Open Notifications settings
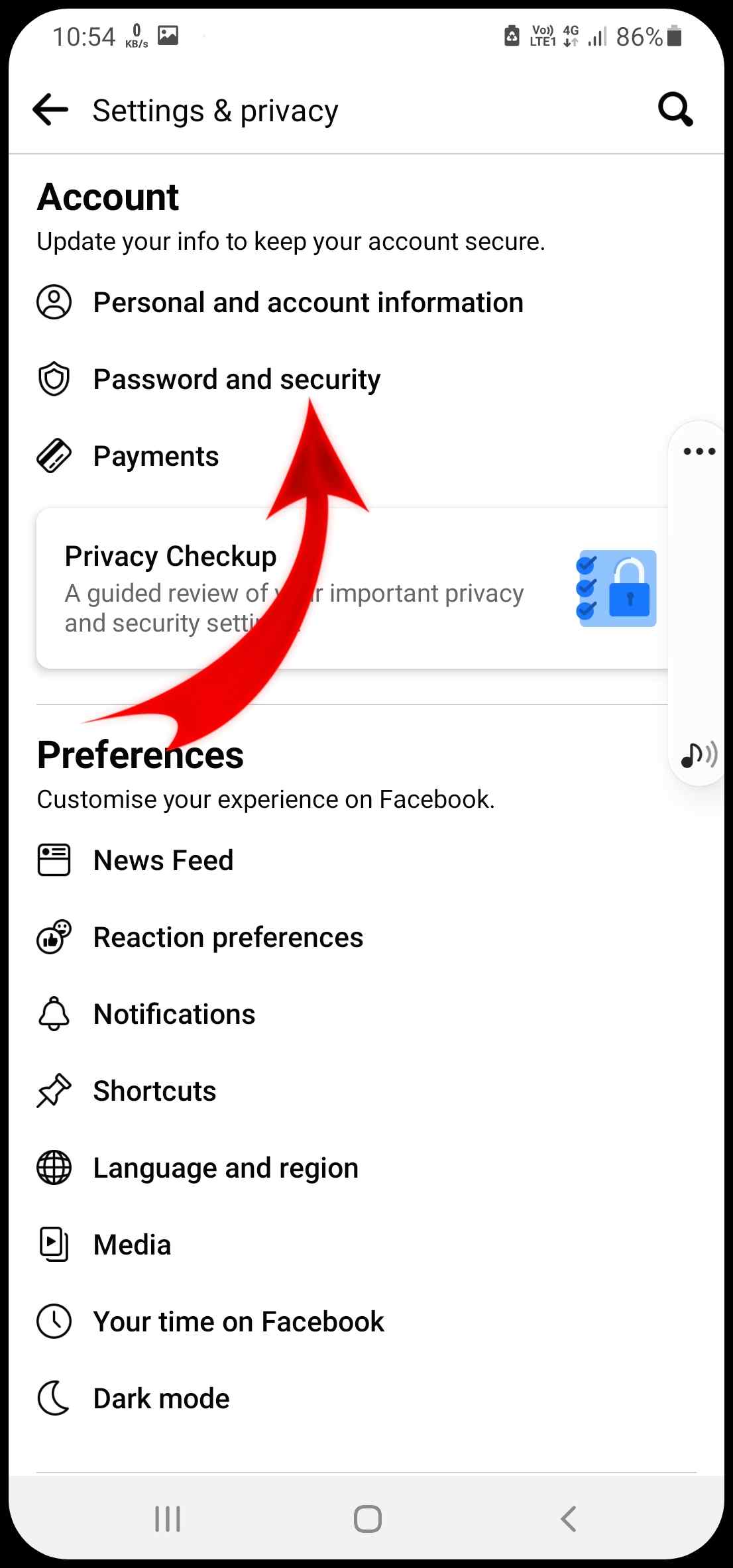 click(366, 1014)
